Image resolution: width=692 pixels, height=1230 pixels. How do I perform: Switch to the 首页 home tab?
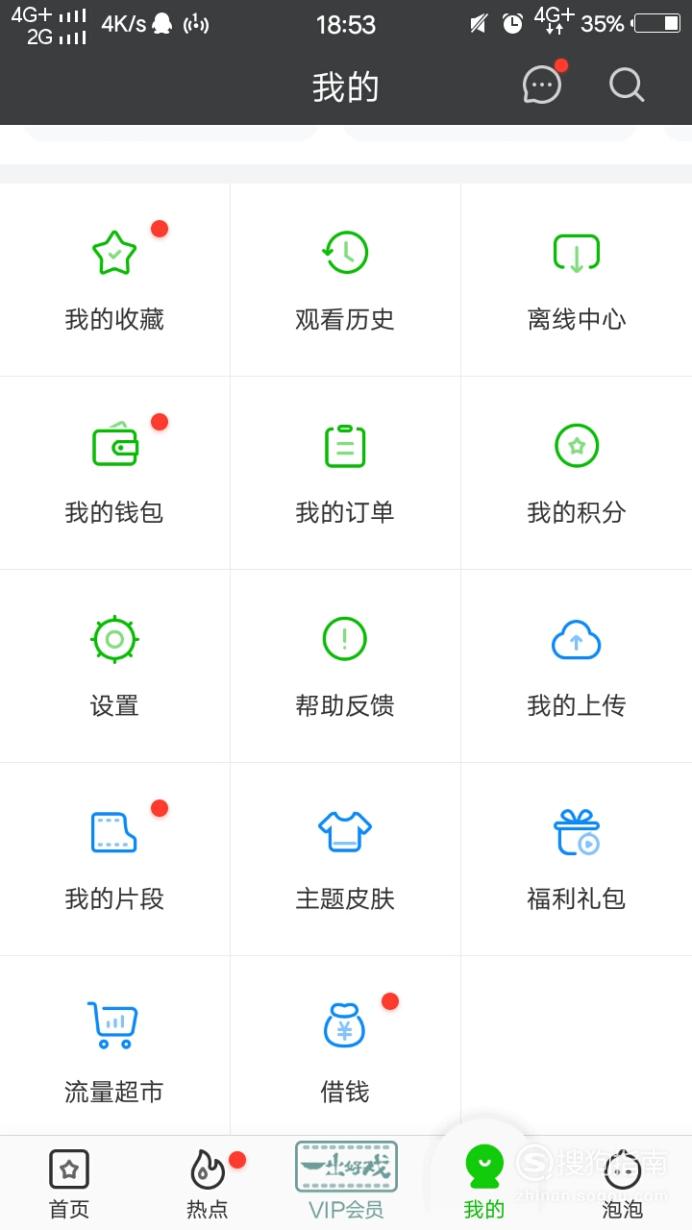69,1184
